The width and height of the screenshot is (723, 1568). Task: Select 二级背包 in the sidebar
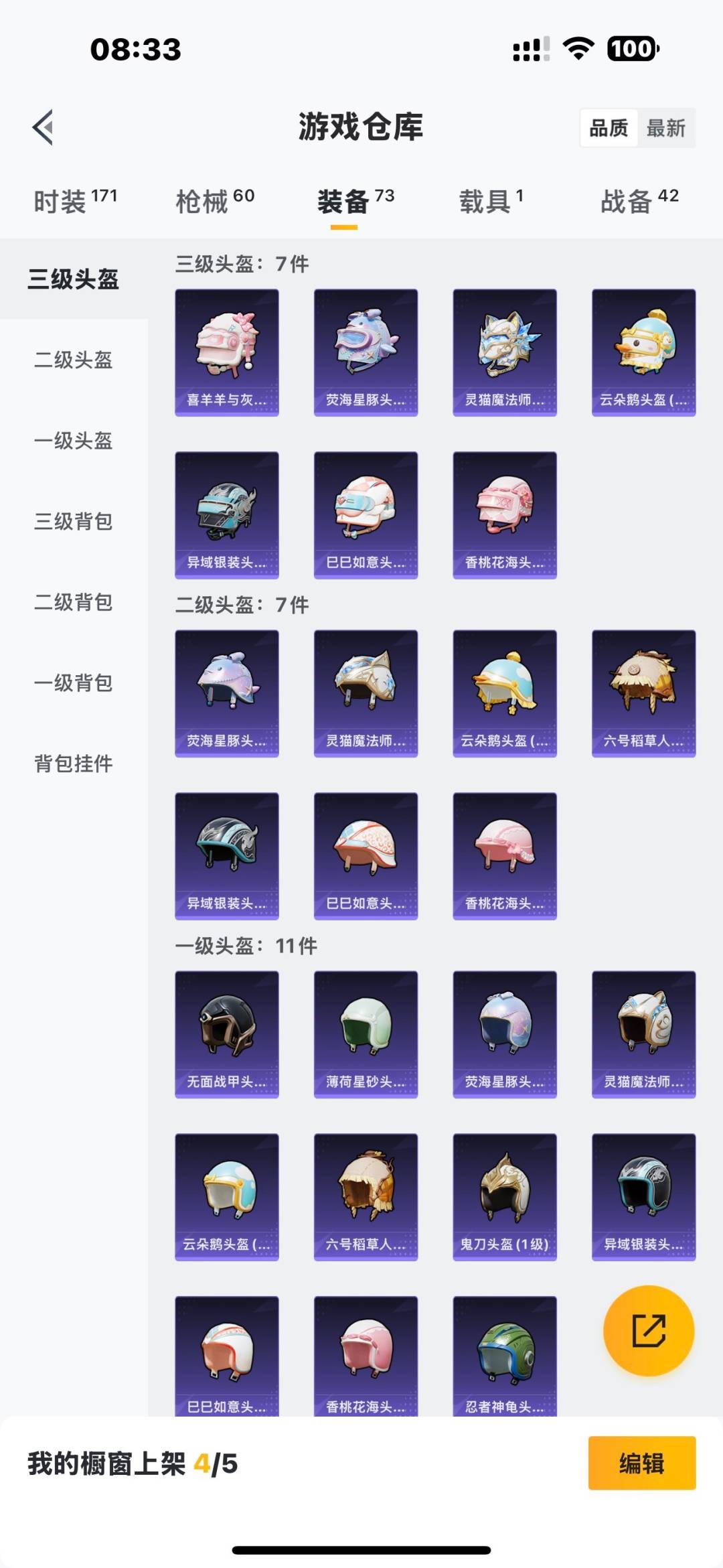click(x=74, y=602)
